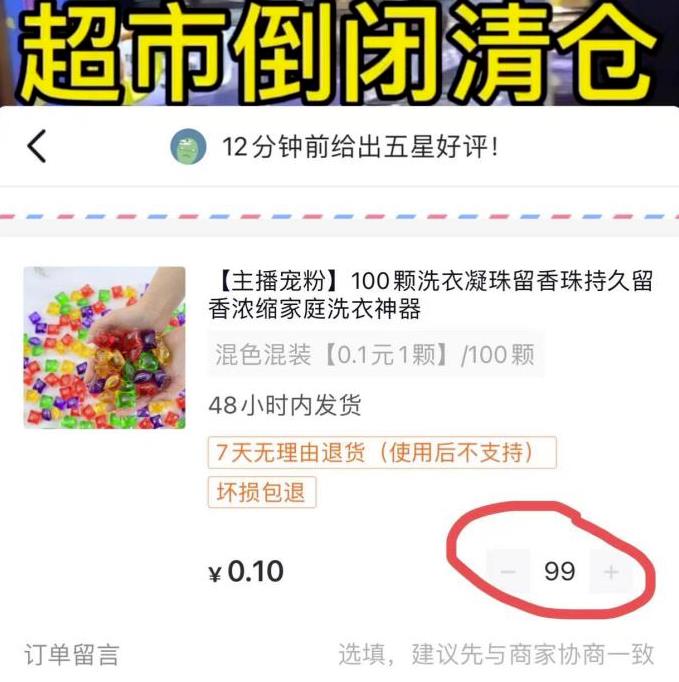Image resolution: width=679 pixels, height=682 pixels.
Task: Increase the quantity with the plus button
Action: (611, 572)
